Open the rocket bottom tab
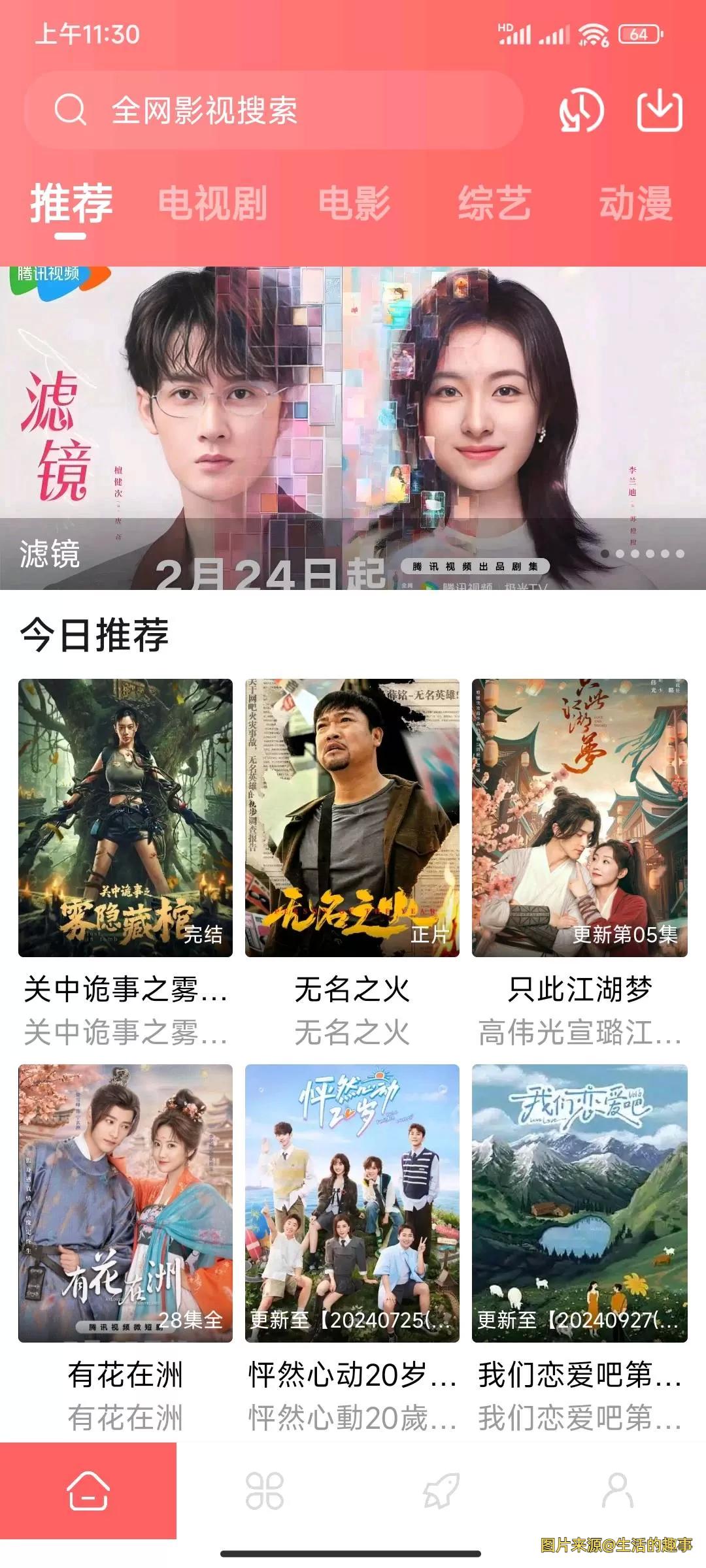Image resolution: width=706 pixels, height=1568 pixels. pyautogui.click(x=441, y=1490)
